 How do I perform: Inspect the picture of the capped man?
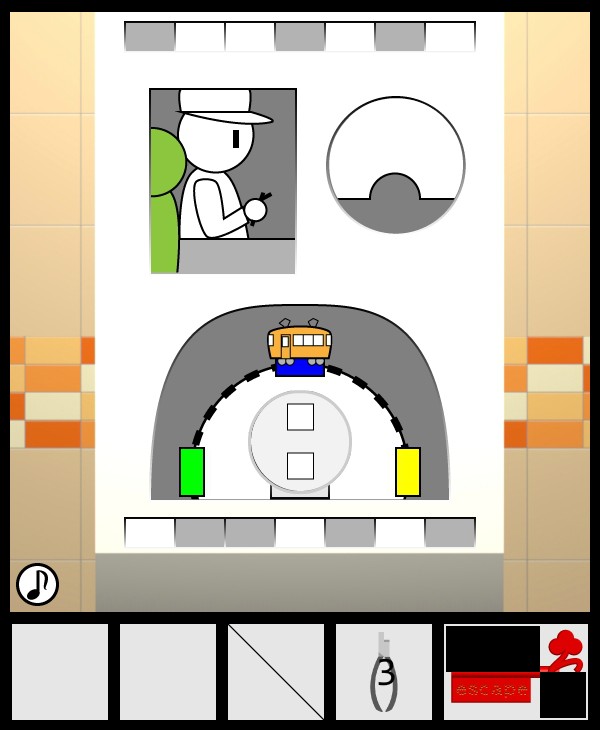pyautogui.click(x=223, y=181)
